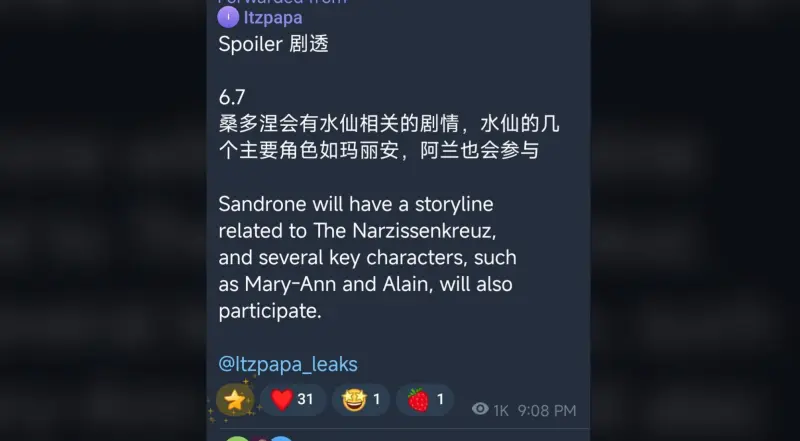Tap the heart reaction with 31 count

coord(293,401)
